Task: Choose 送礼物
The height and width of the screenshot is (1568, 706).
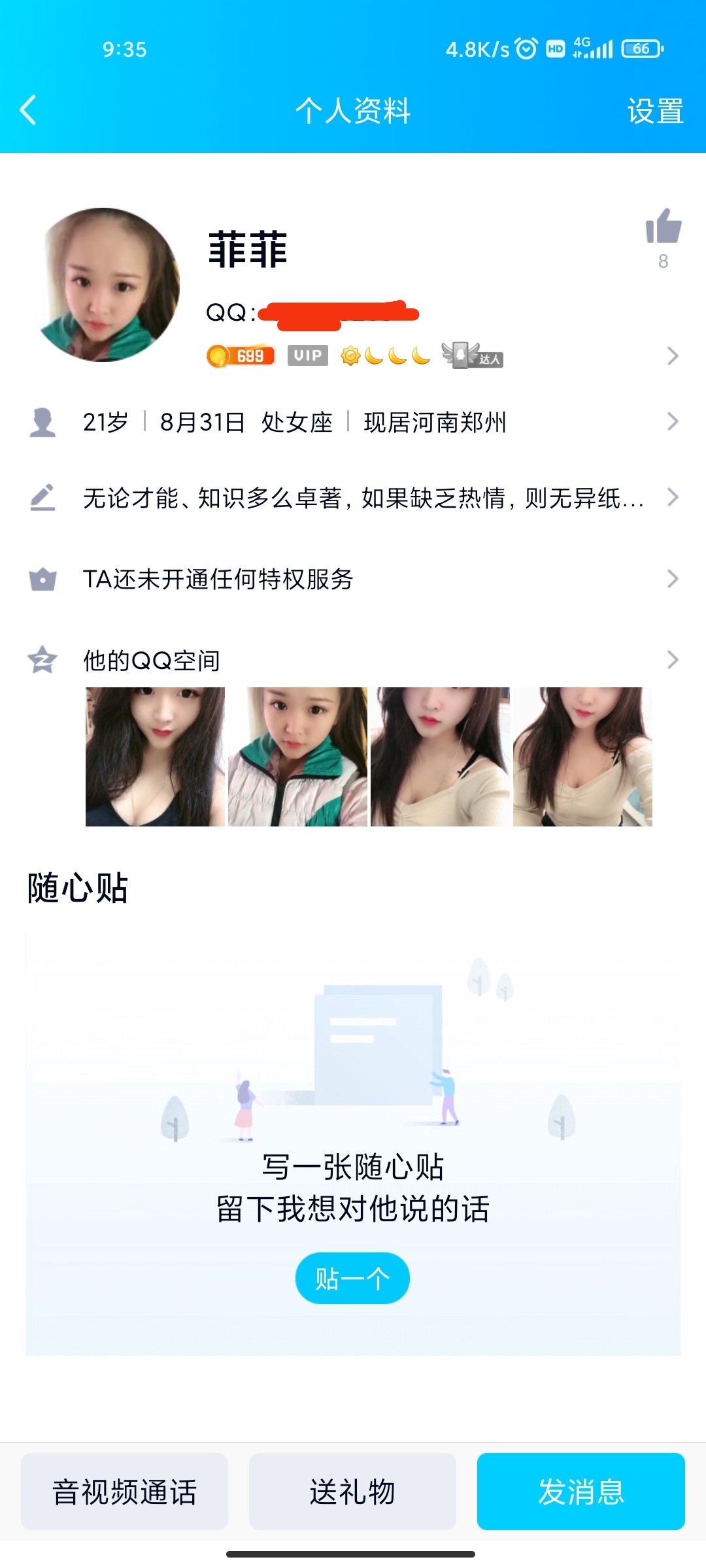Action: point(352,1492)
